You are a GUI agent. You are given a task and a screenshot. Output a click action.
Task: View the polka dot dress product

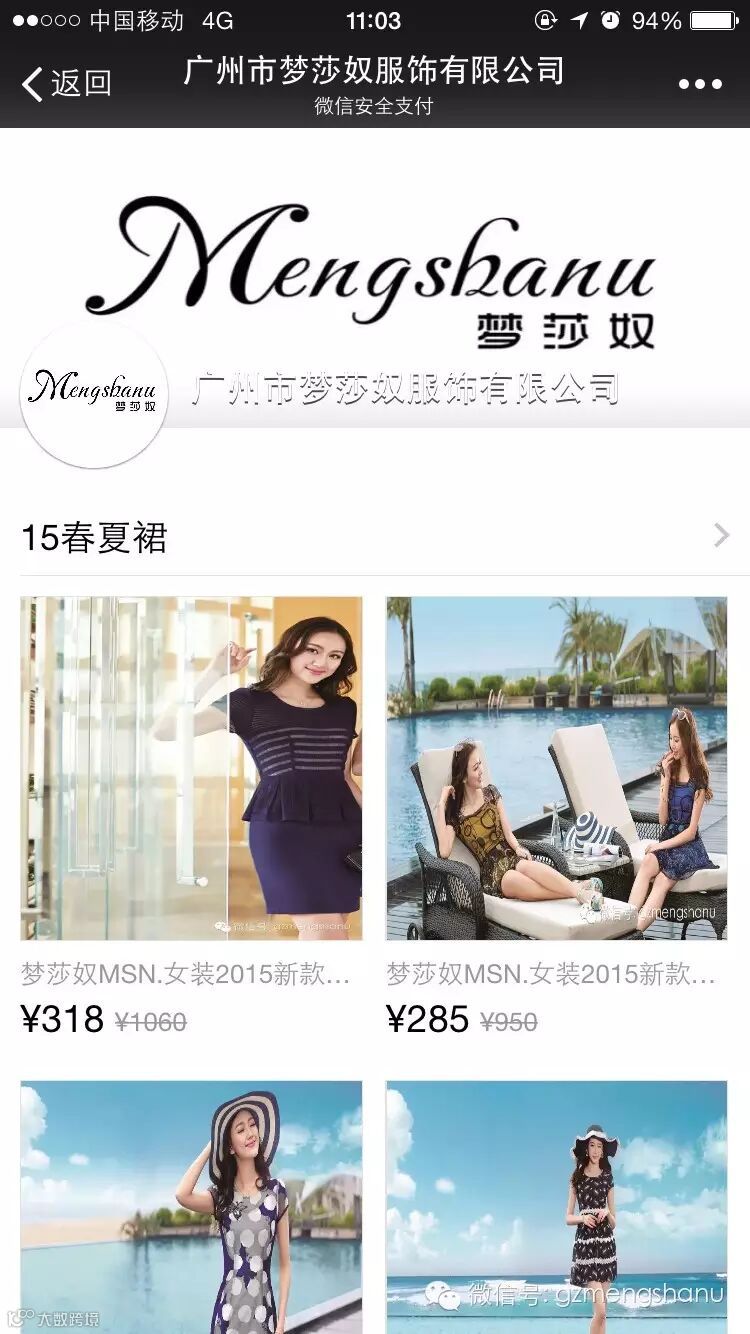tap(191, 1205)
